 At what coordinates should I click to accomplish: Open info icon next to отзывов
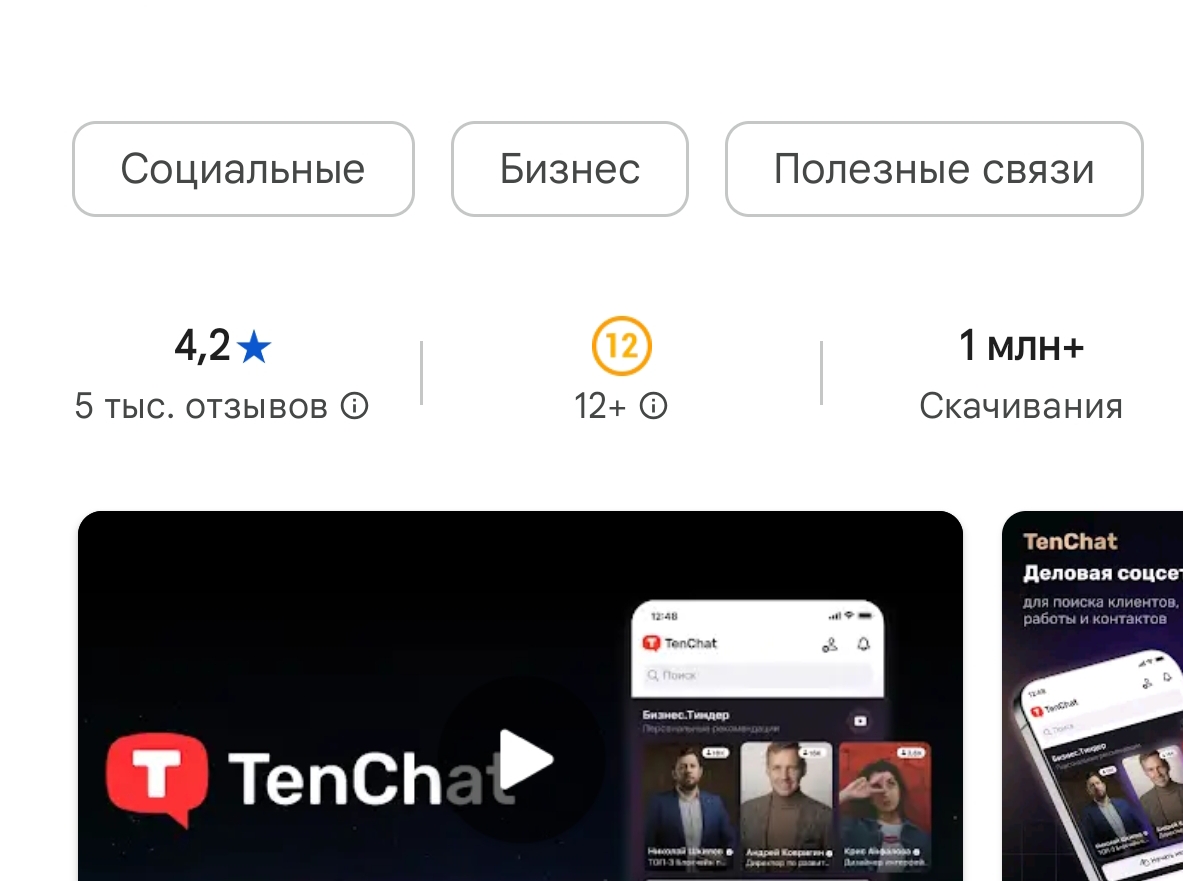tap(355, 406)
